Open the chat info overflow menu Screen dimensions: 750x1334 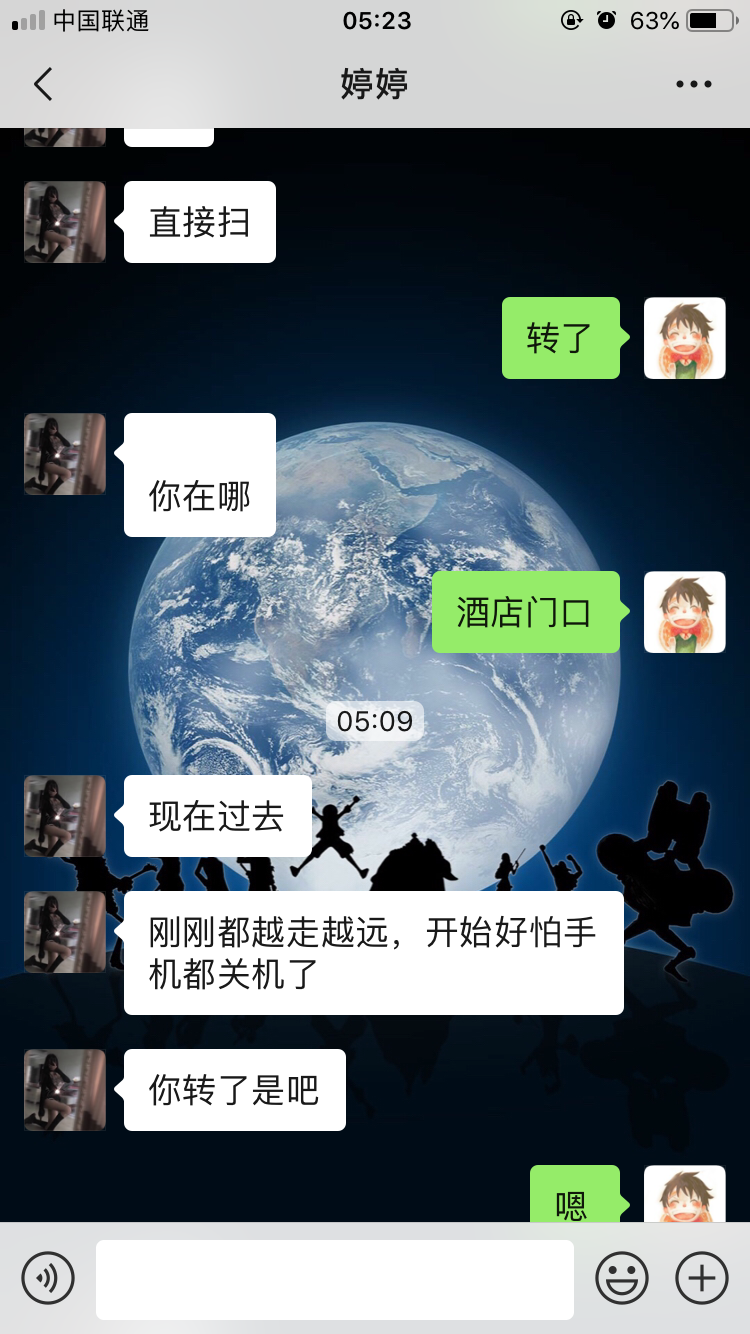click(693, 84)
